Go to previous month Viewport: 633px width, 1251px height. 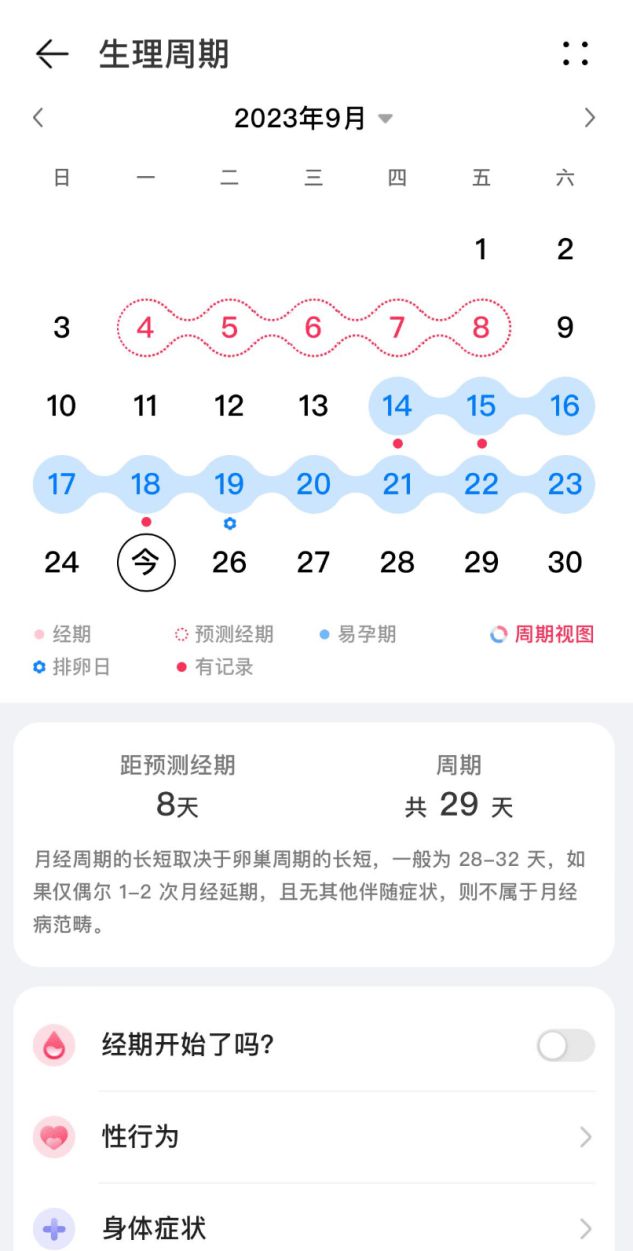[x=38, y=118]
